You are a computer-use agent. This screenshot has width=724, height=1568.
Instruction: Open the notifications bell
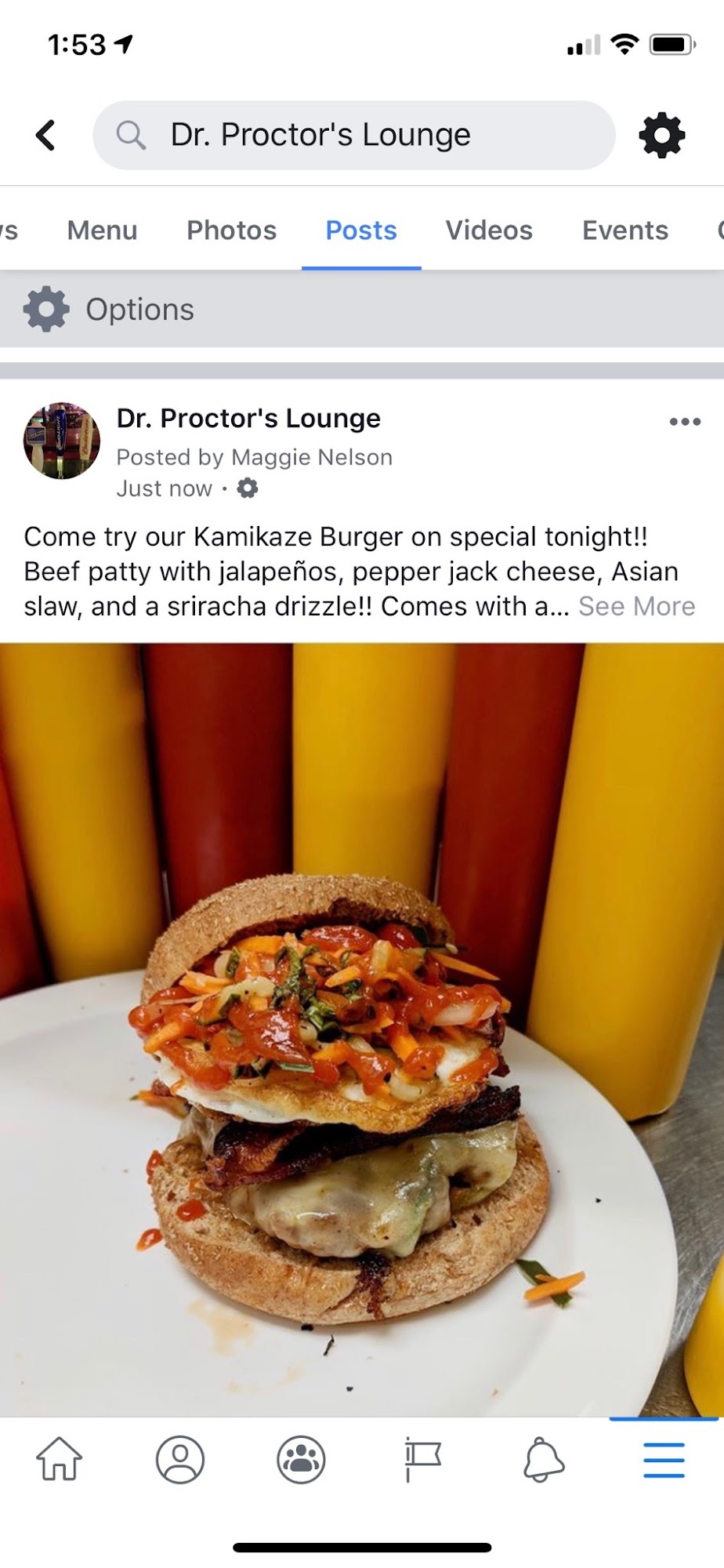[x=543, y=1460]
